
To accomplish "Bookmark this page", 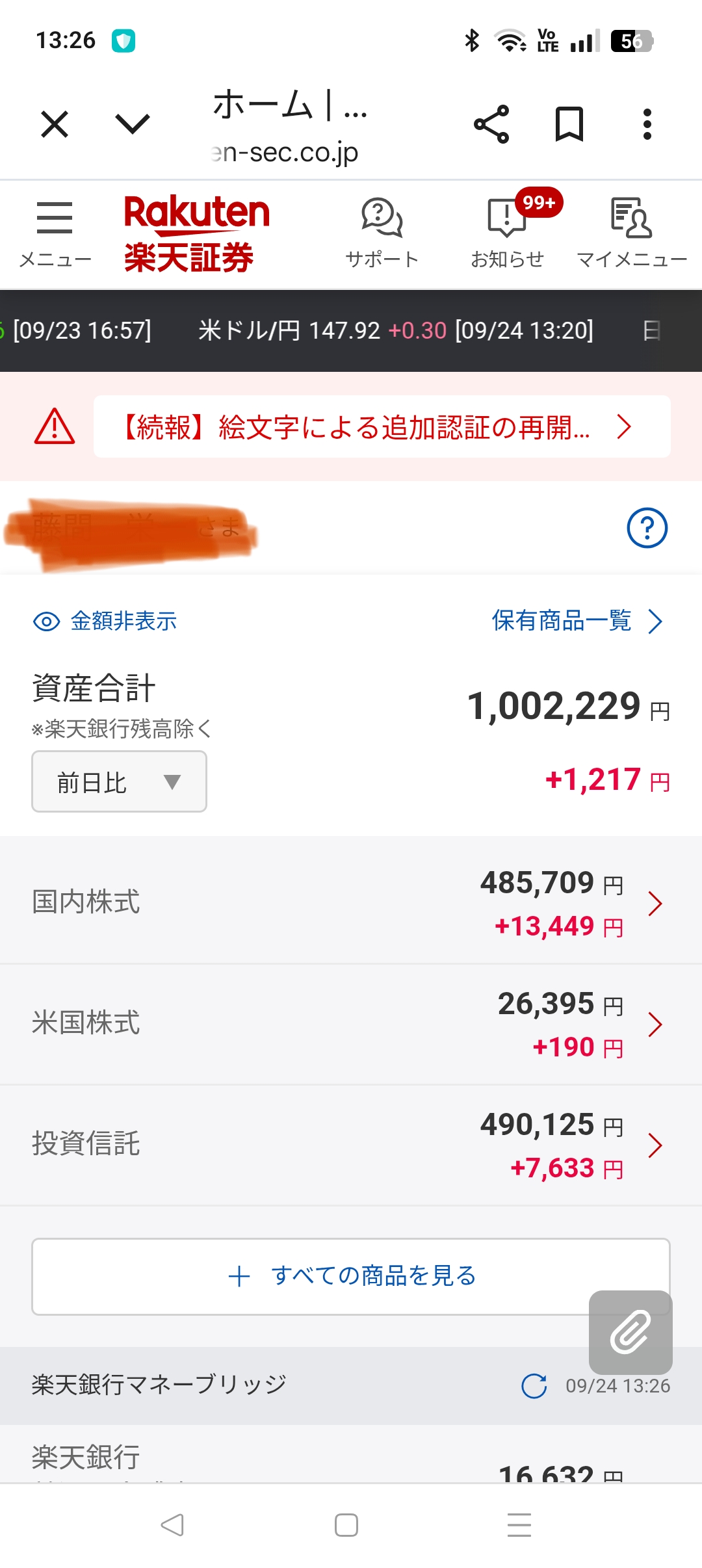I will pyautogui.click(x=569, y=124).
